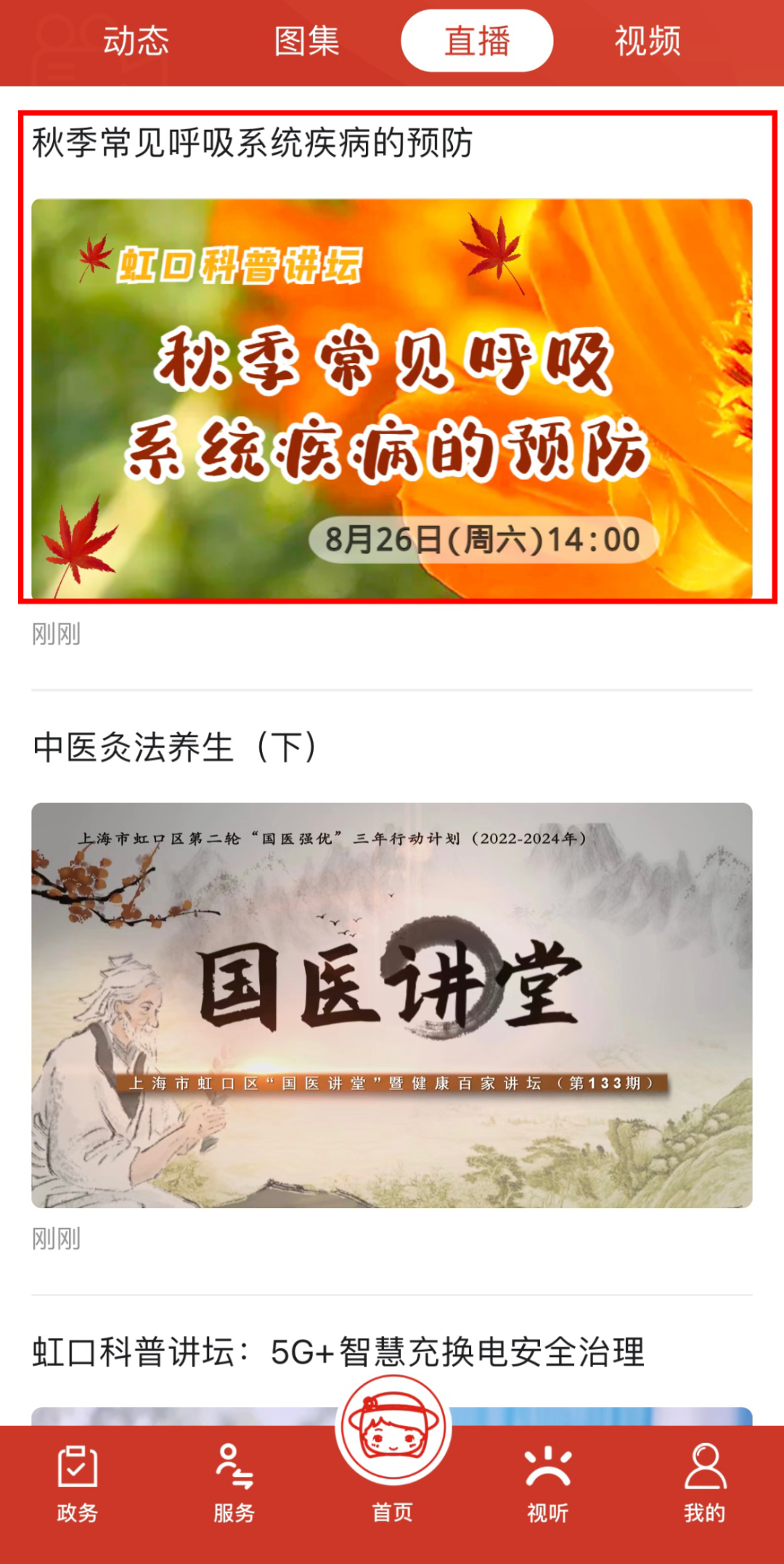
Task: Select the 直播 tab
Action: pos(477,41)
